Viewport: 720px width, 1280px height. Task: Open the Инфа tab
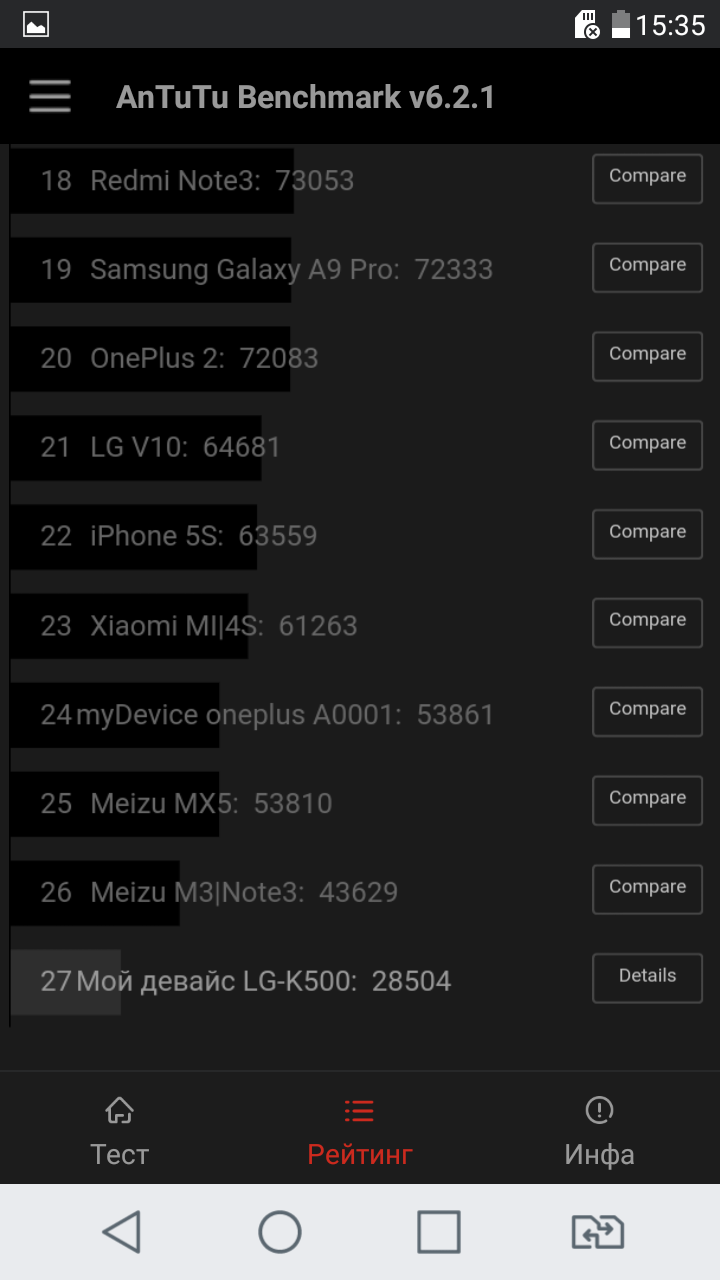(599, 1132)
